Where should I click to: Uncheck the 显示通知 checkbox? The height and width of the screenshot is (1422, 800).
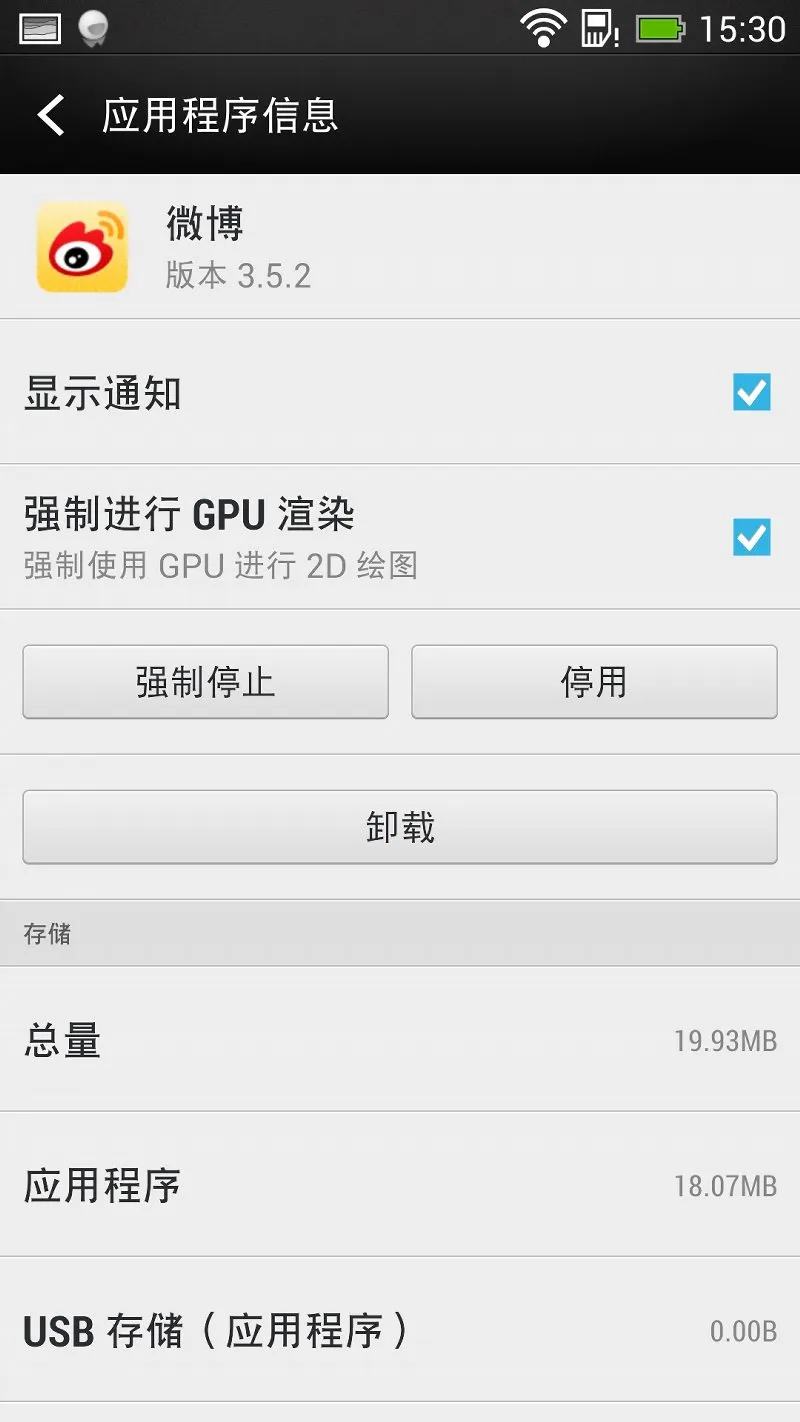click(752, 393)
